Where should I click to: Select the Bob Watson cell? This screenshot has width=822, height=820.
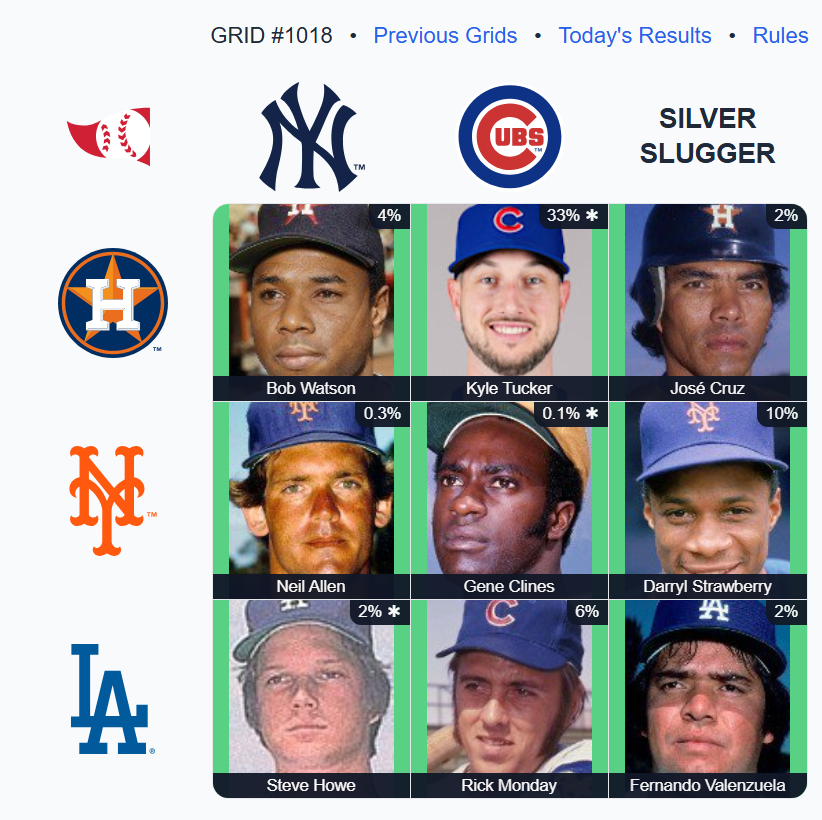point(311,302)
